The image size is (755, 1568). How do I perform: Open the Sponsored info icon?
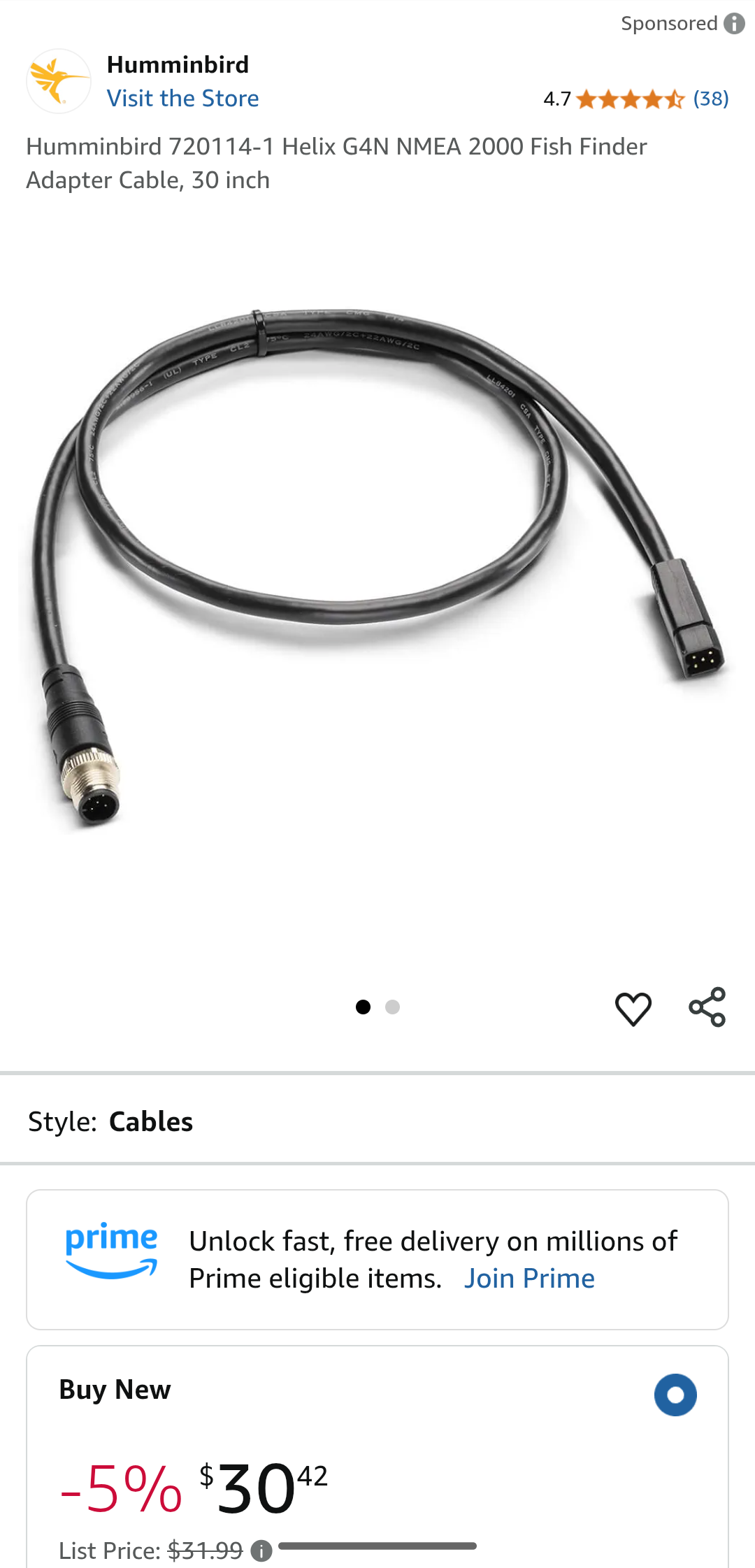[734, 23]
